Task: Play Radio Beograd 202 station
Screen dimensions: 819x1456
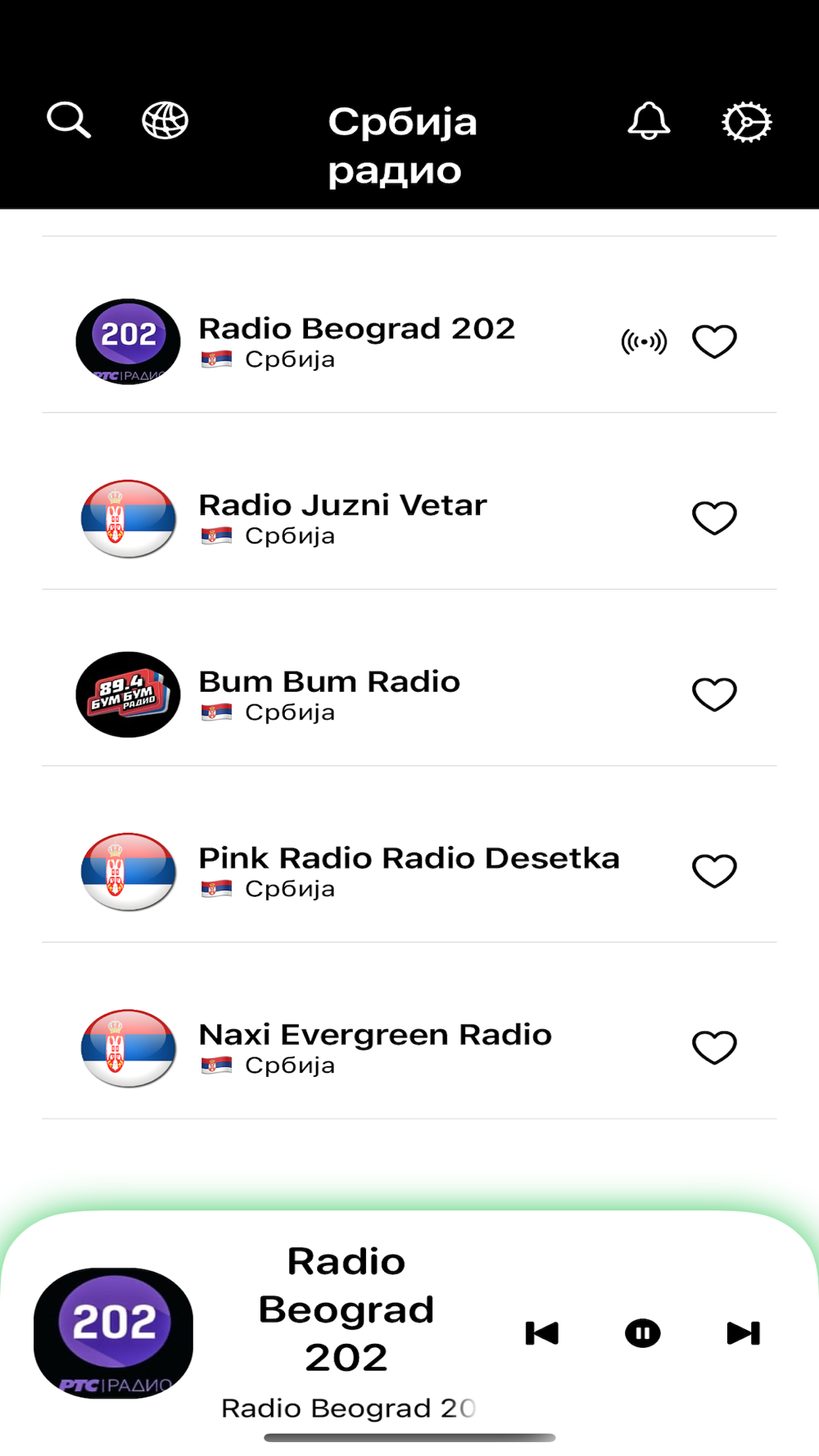Action: pos(409,341)
